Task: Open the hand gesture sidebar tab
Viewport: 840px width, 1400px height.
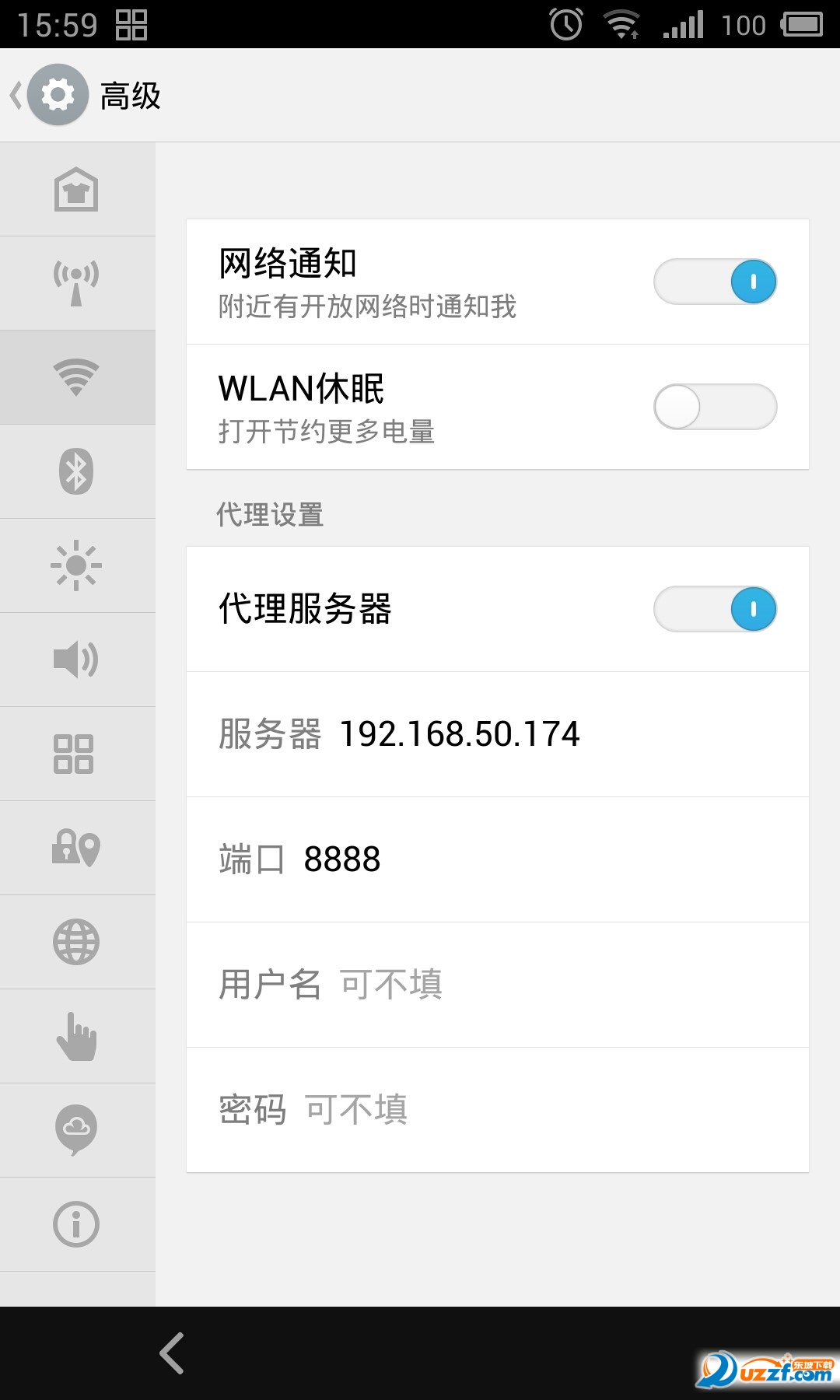Action: coord(76,1036)
